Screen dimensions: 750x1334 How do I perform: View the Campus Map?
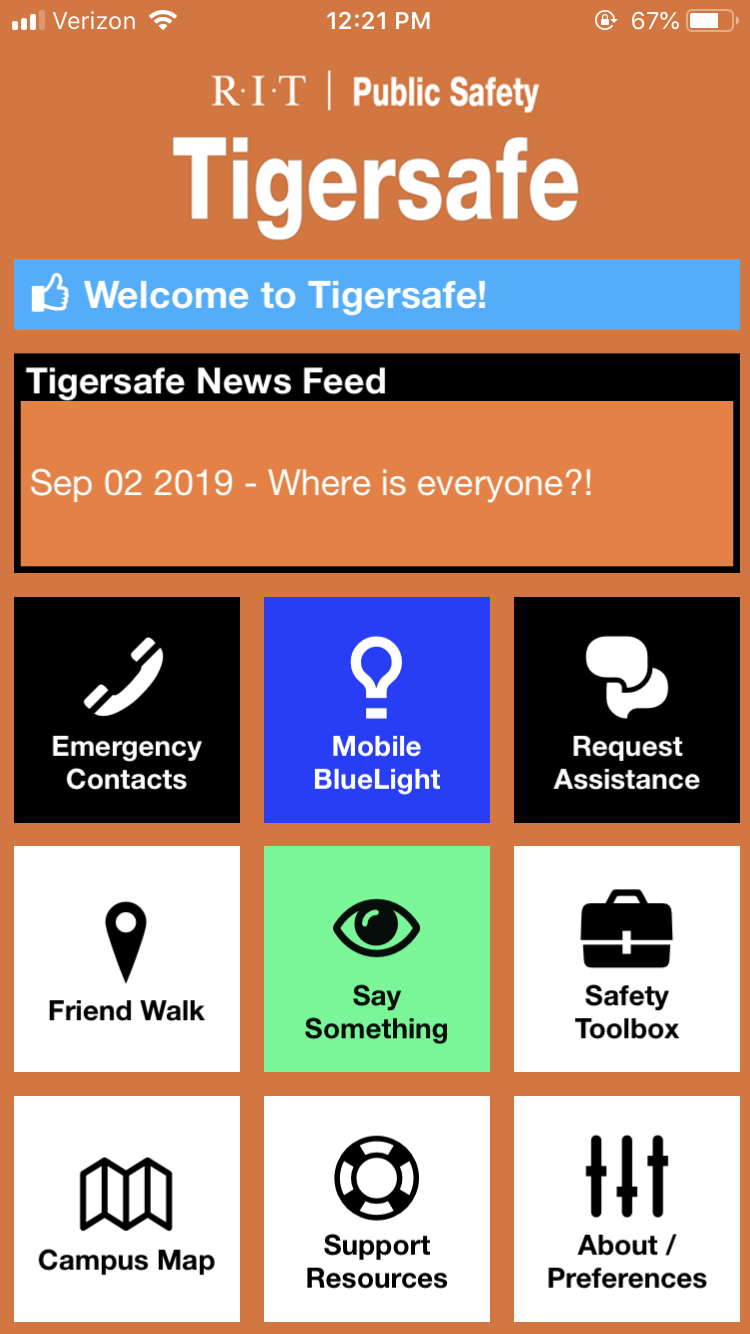pos(127,1208)
